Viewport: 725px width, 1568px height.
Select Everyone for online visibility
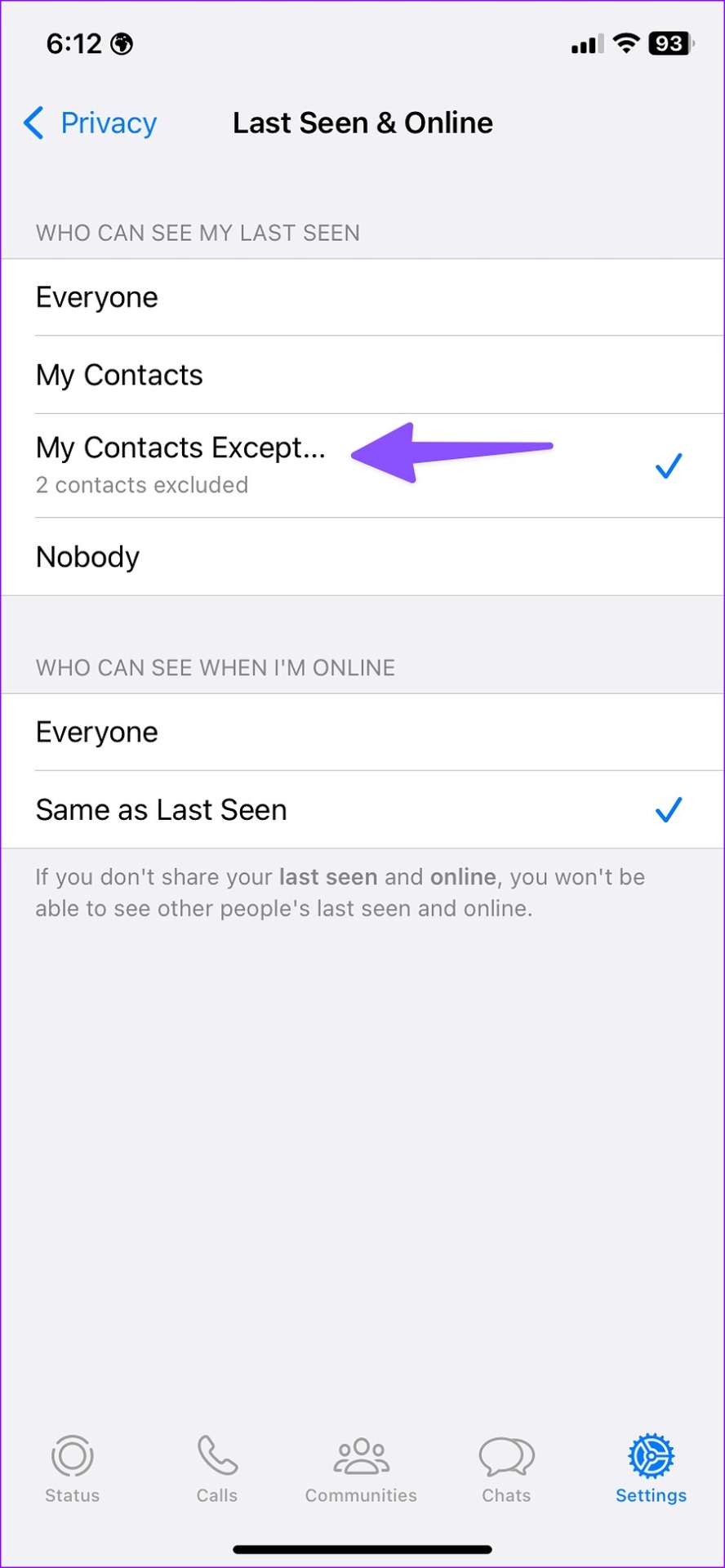(x=362, y=733)
